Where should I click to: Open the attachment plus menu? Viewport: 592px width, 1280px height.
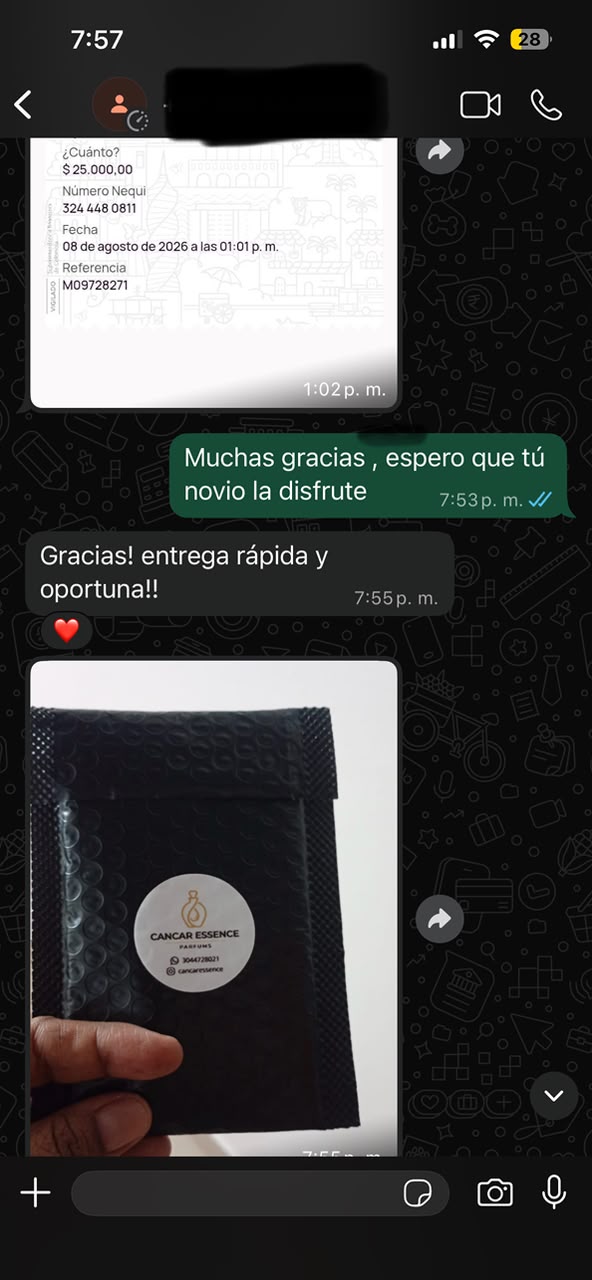click(35, 1192)
